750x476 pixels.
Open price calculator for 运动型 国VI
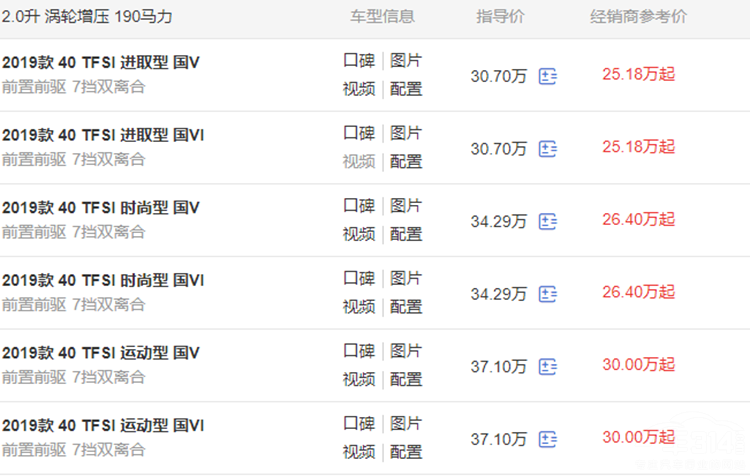(547, 439)
